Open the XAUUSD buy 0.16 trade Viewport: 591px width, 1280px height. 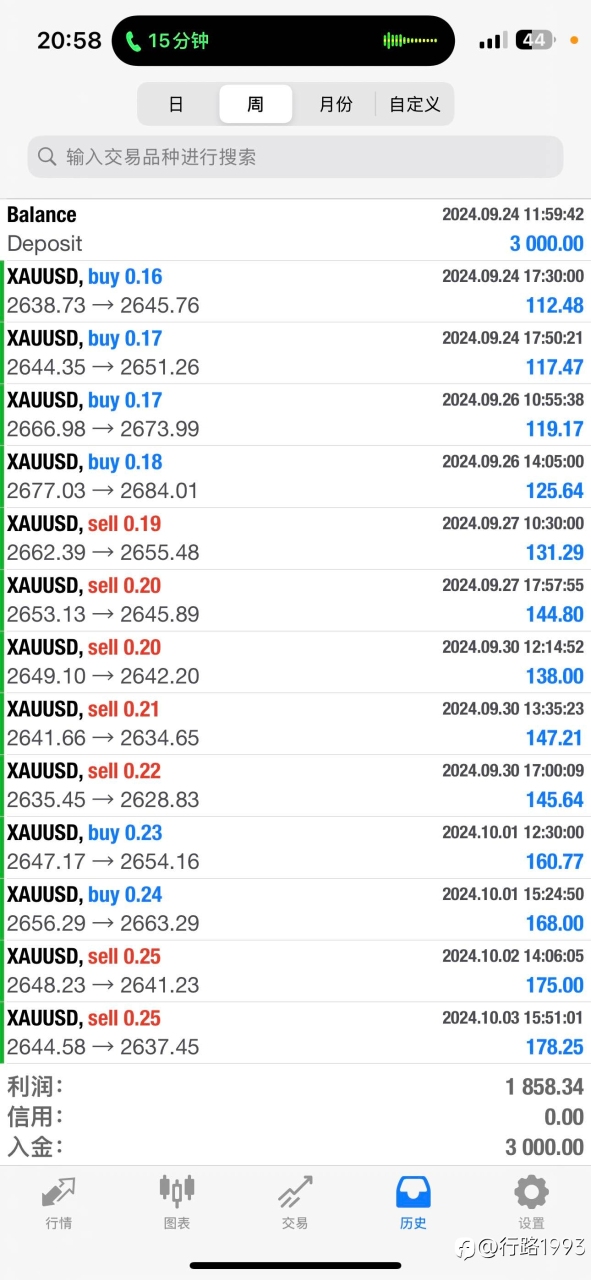click(x=295, y=291)
